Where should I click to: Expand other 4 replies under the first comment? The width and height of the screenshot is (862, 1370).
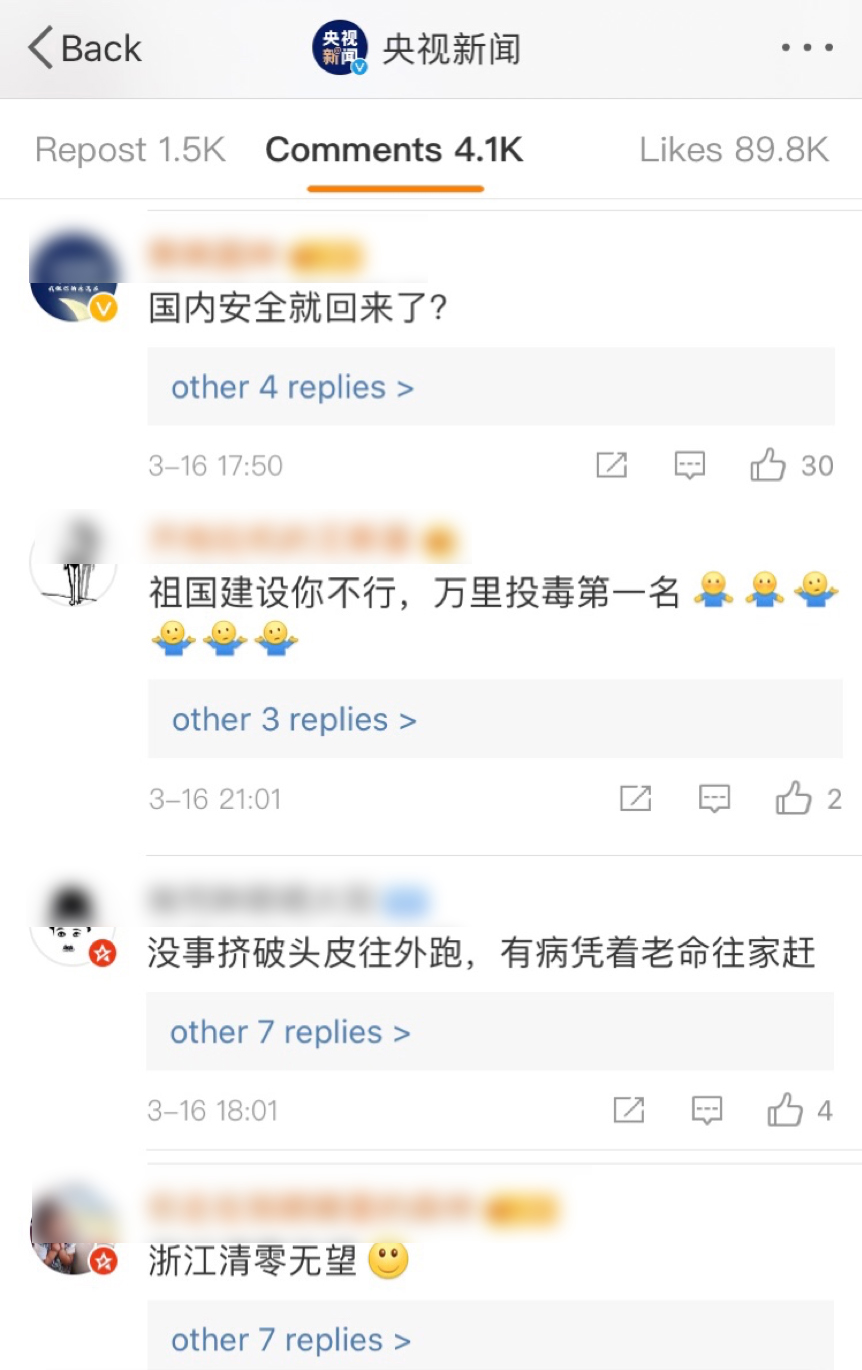[x=292, y=387]
